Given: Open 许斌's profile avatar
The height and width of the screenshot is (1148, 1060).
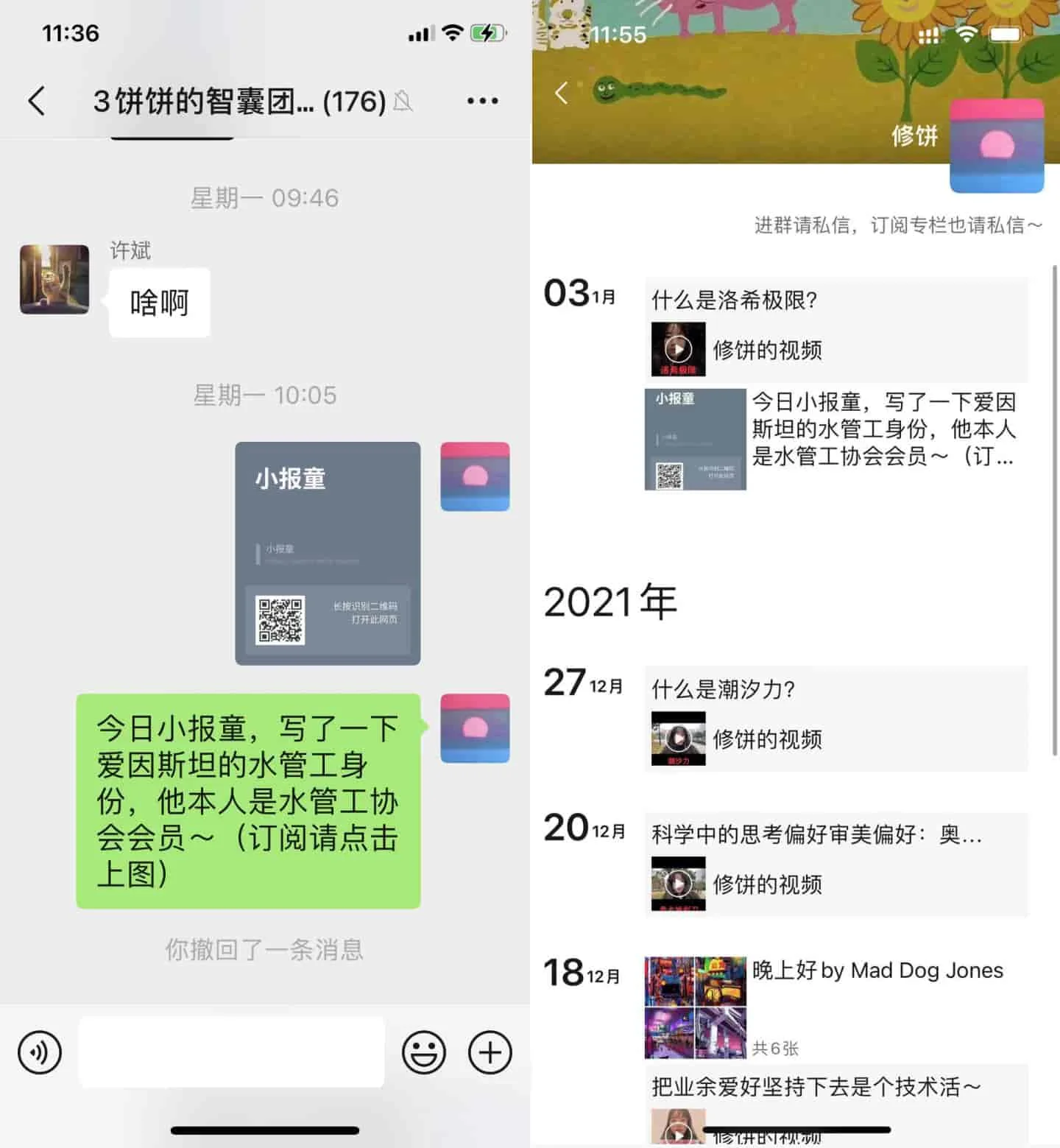Looking at the screenshot, I should click(54, 280).
